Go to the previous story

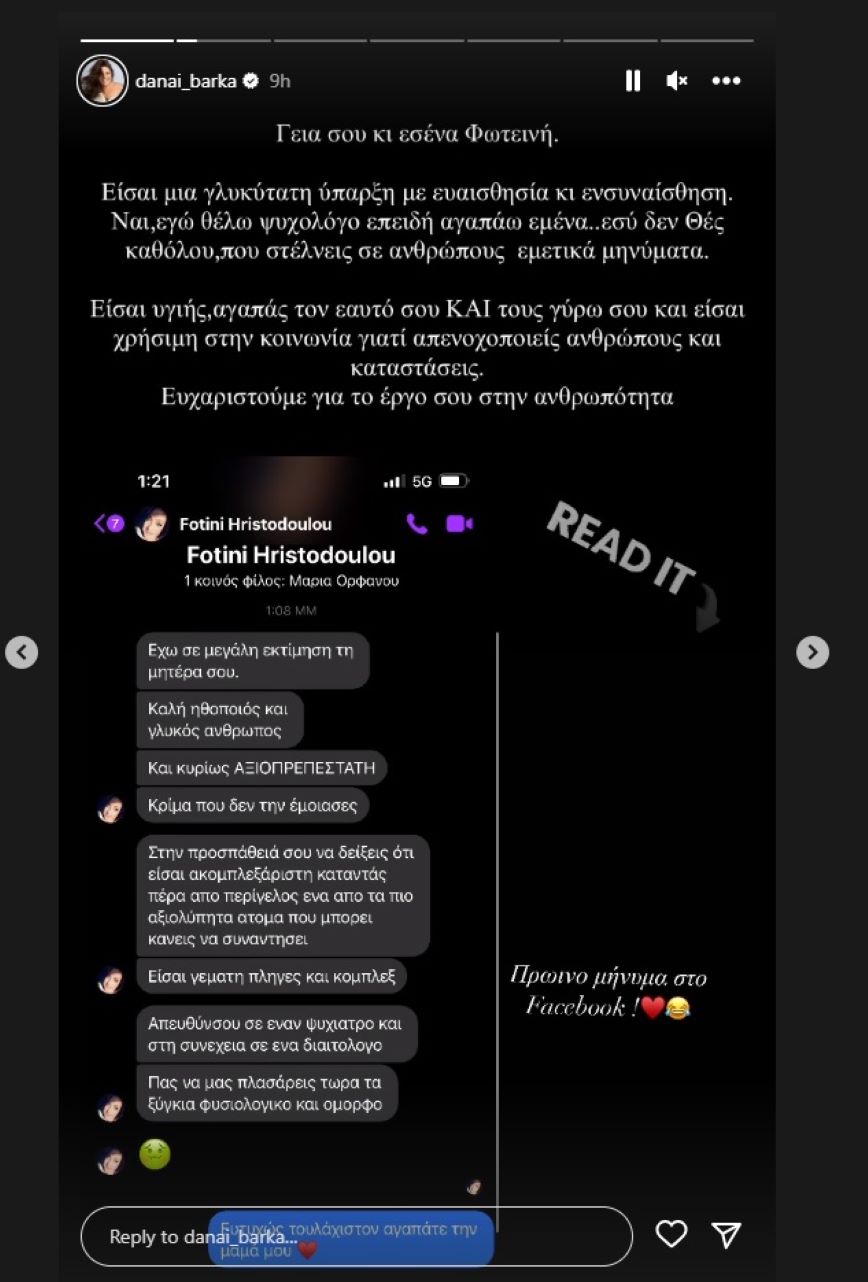(x=22, y=652)
